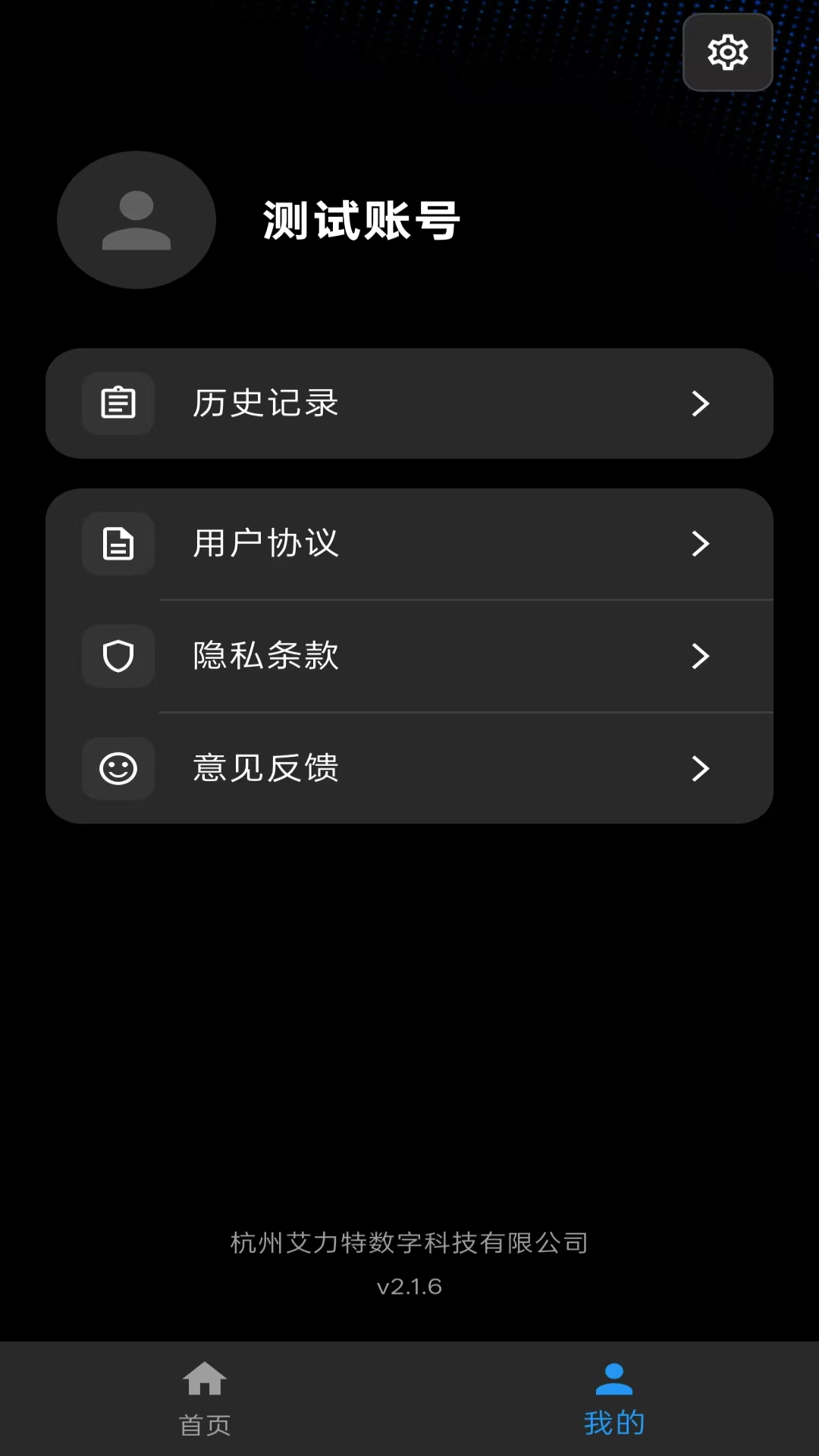This screenshot has height=1456, width=819.
Task: Click the smiley face icon beside 意见反馈
Action: click(x=118, y=769)
